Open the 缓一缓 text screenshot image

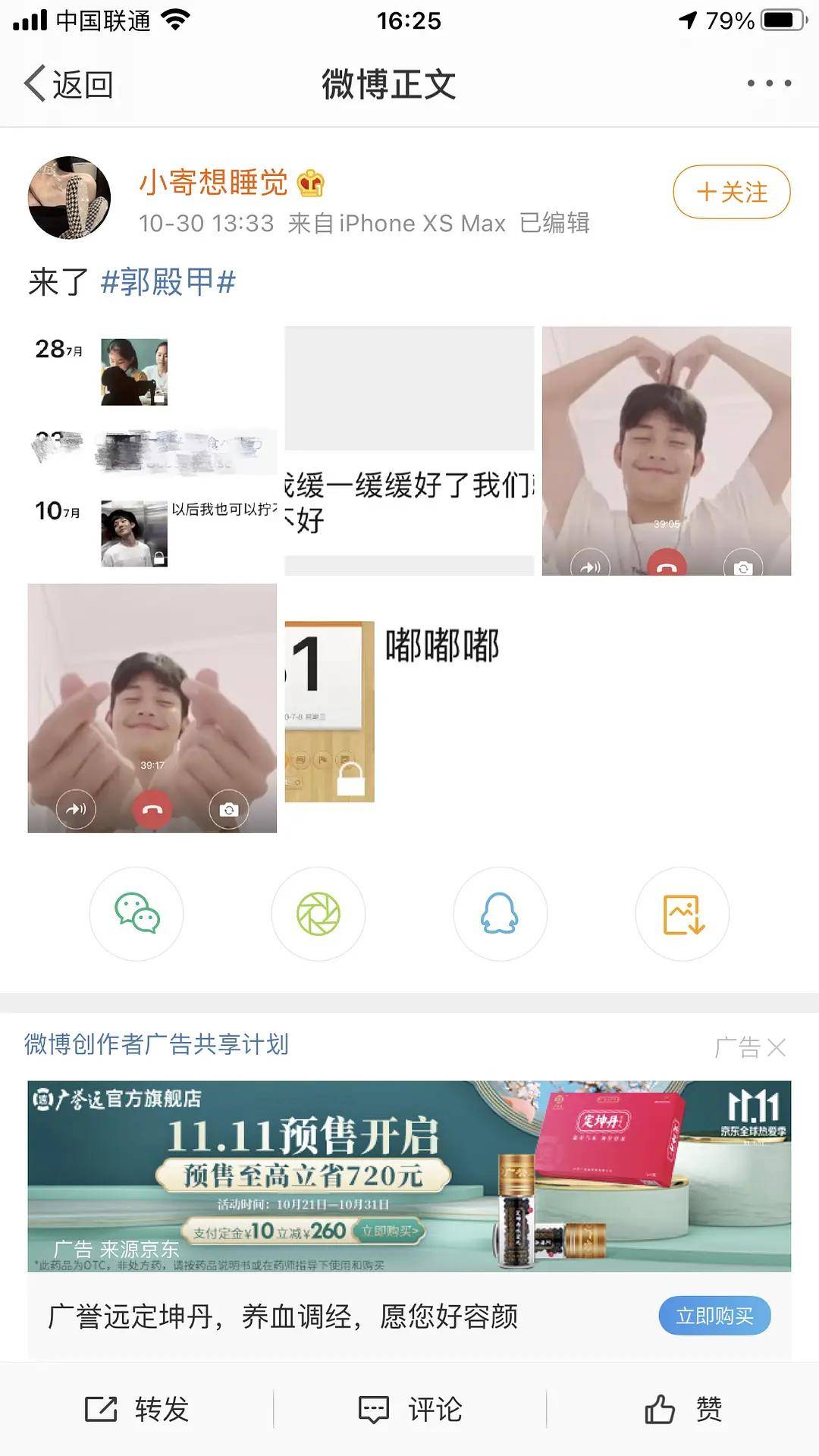(408, 450)
